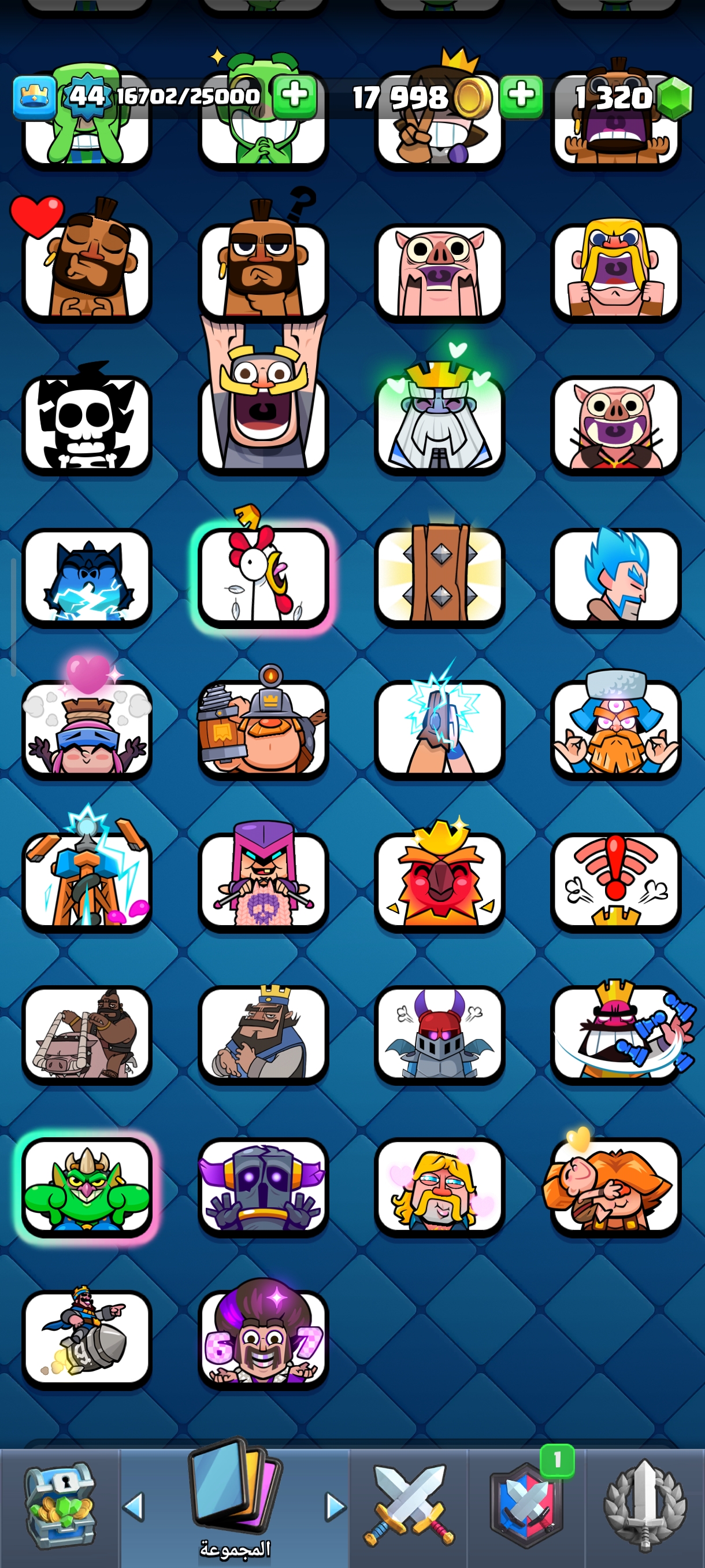Switch to the crossed swords battle tab

[408, 1506]
